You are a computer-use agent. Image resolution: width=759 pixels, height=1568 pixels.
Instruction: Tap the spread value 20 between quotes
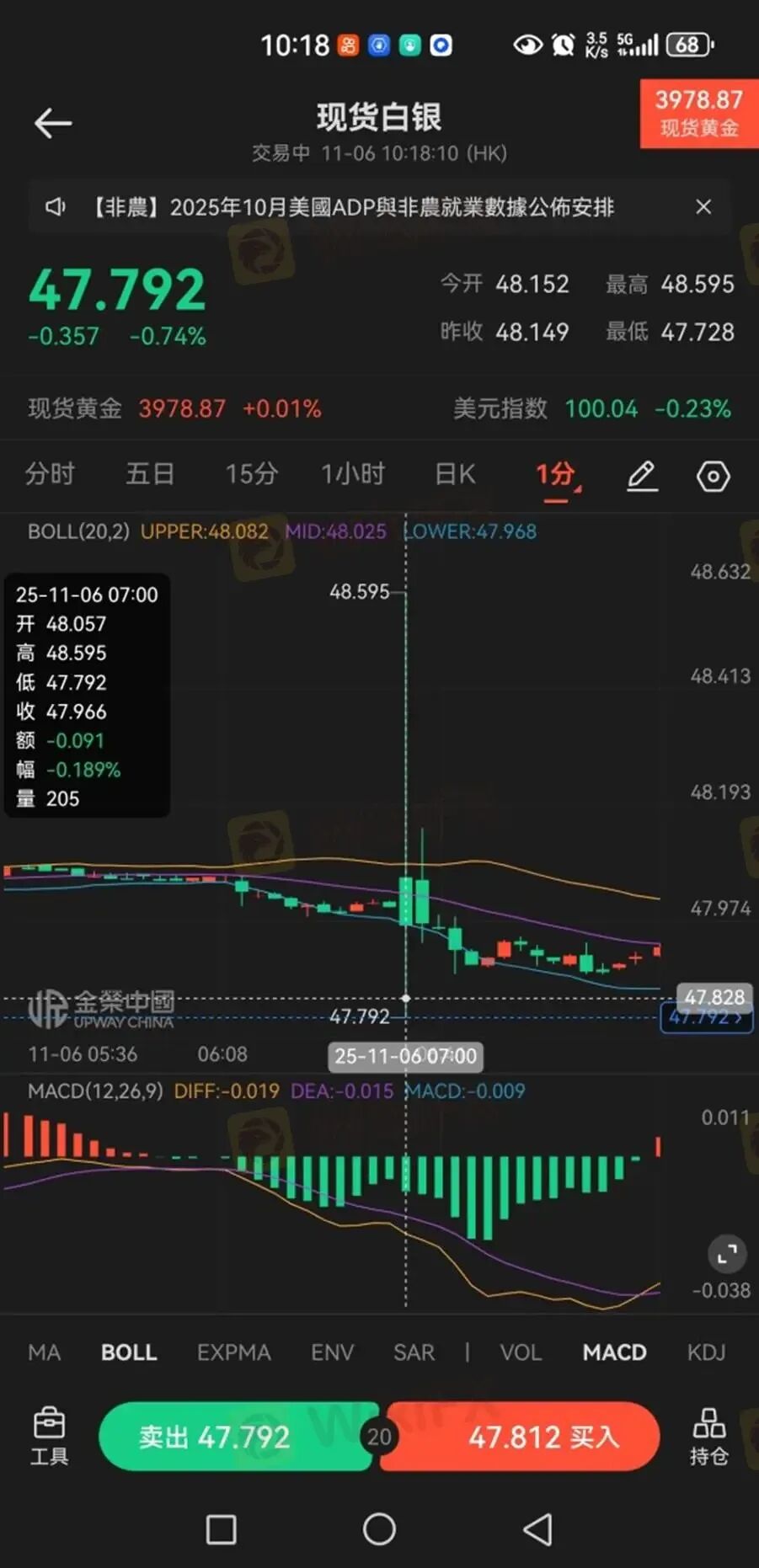pyautogui.click(x=380, y=1437)
